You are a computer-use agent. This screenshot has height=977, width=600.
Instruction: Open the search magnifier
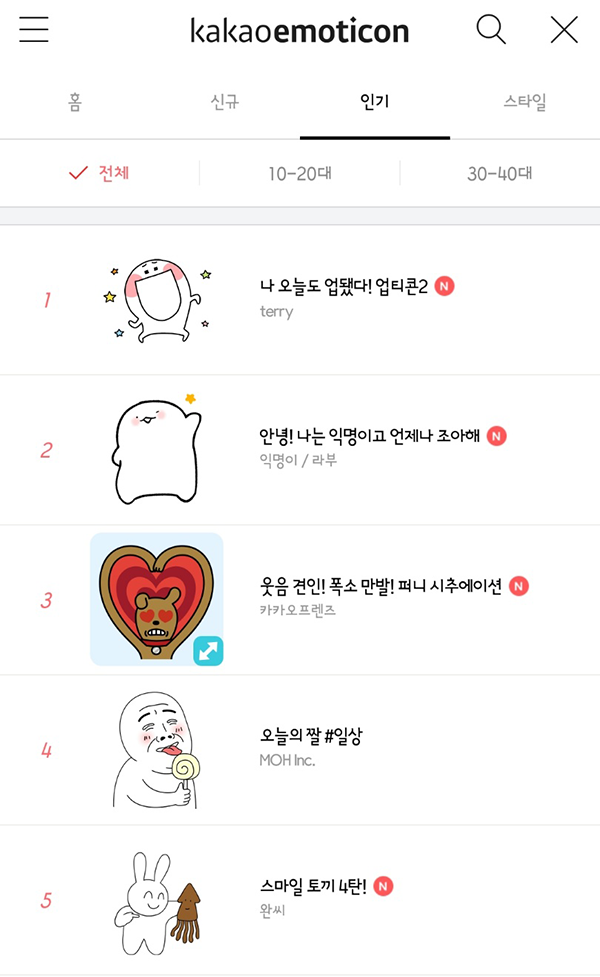coord(491,29)
